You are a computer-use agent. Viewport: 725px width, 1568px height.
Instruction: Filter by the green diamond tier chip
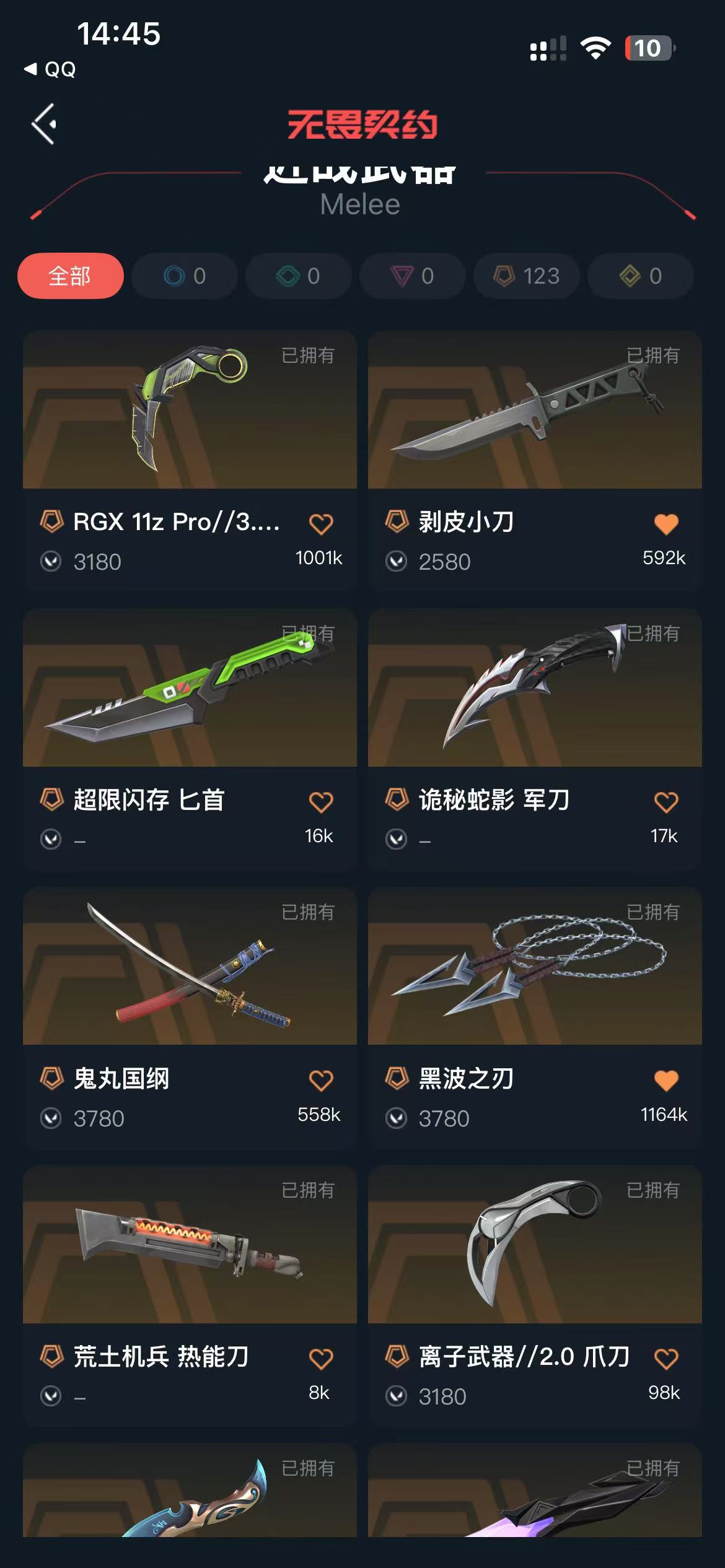299,276
